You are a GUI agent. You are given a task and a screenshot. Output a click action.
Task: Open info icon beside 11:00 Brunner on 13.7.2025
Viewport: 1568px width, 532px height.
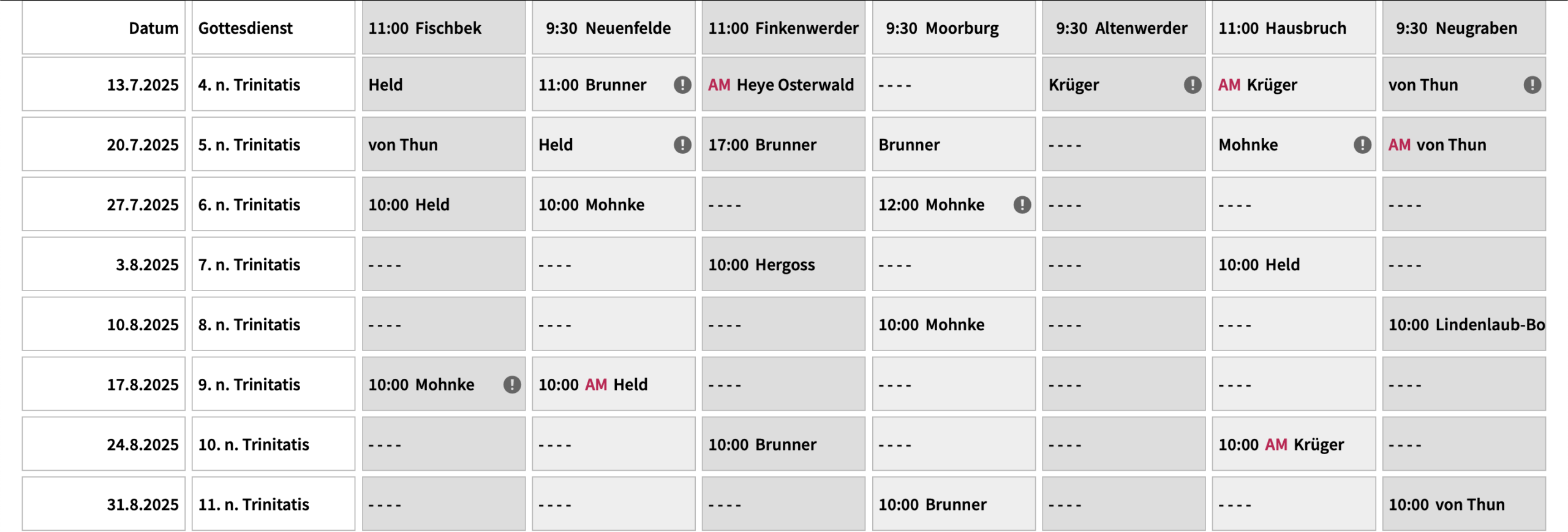coord(682,85)
